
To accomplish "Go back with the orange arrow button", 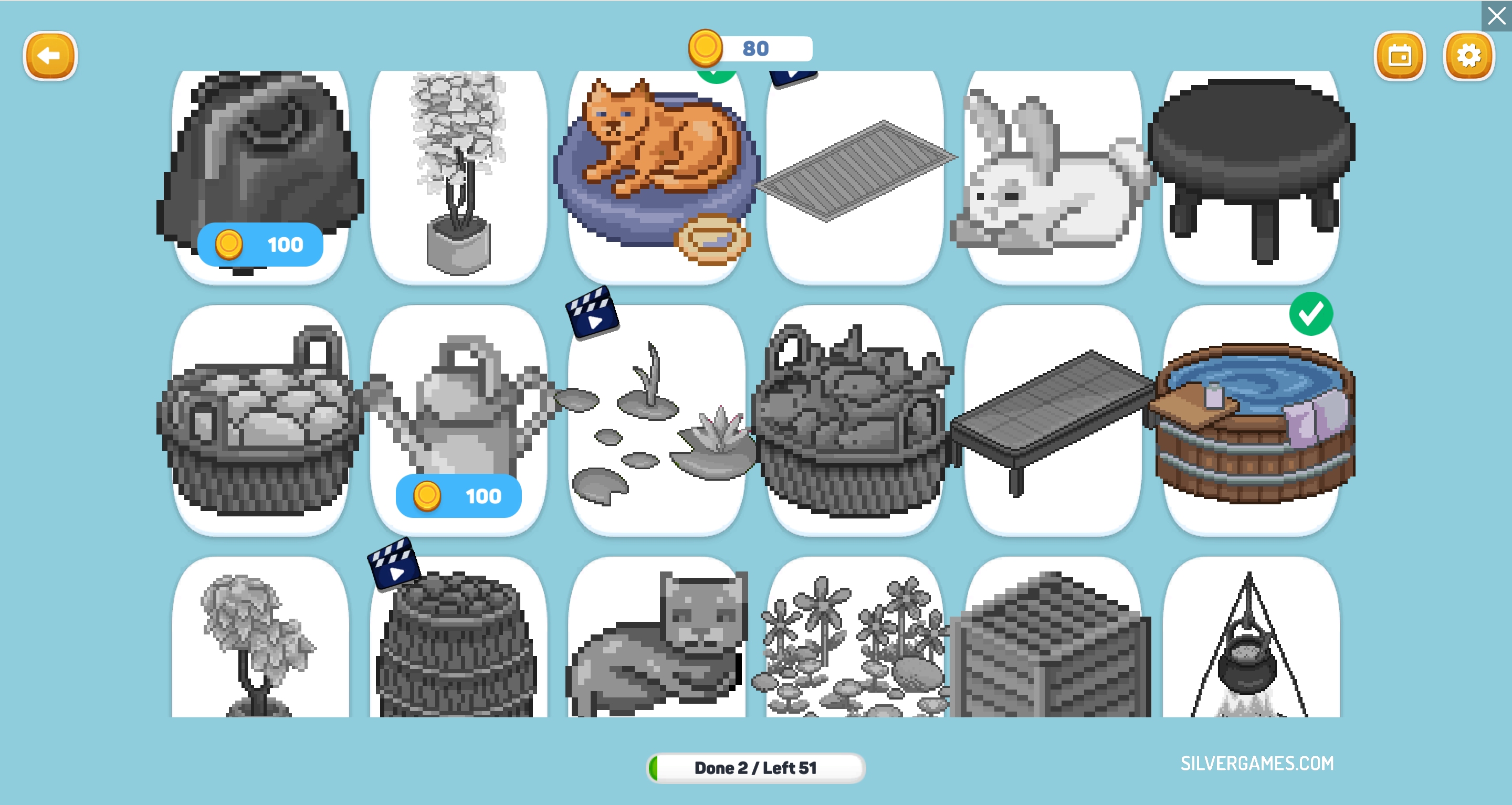I will [50, 56].
